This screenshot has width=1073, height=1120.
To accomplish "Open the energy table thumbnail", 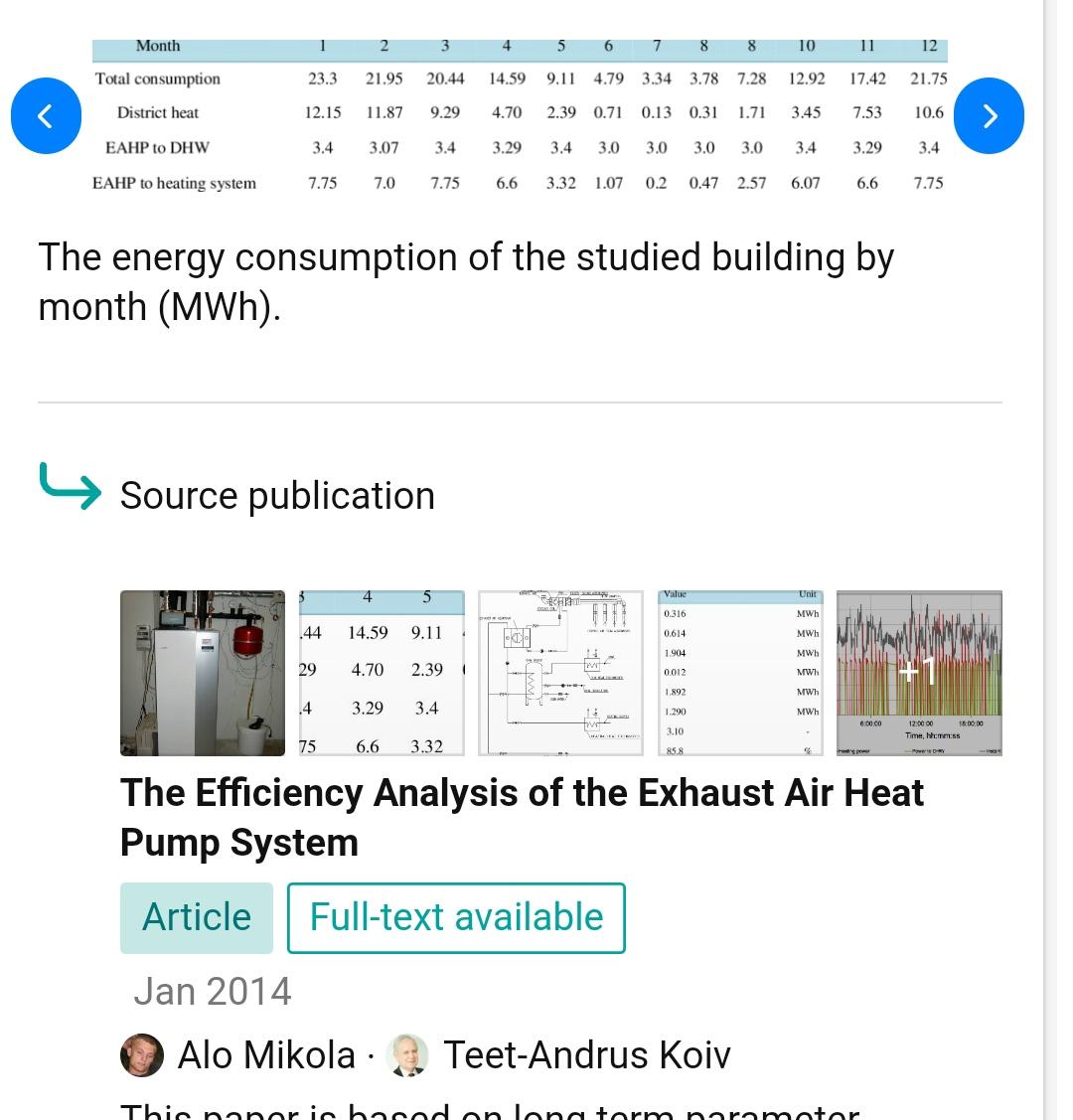I will (x=382, y=673).
